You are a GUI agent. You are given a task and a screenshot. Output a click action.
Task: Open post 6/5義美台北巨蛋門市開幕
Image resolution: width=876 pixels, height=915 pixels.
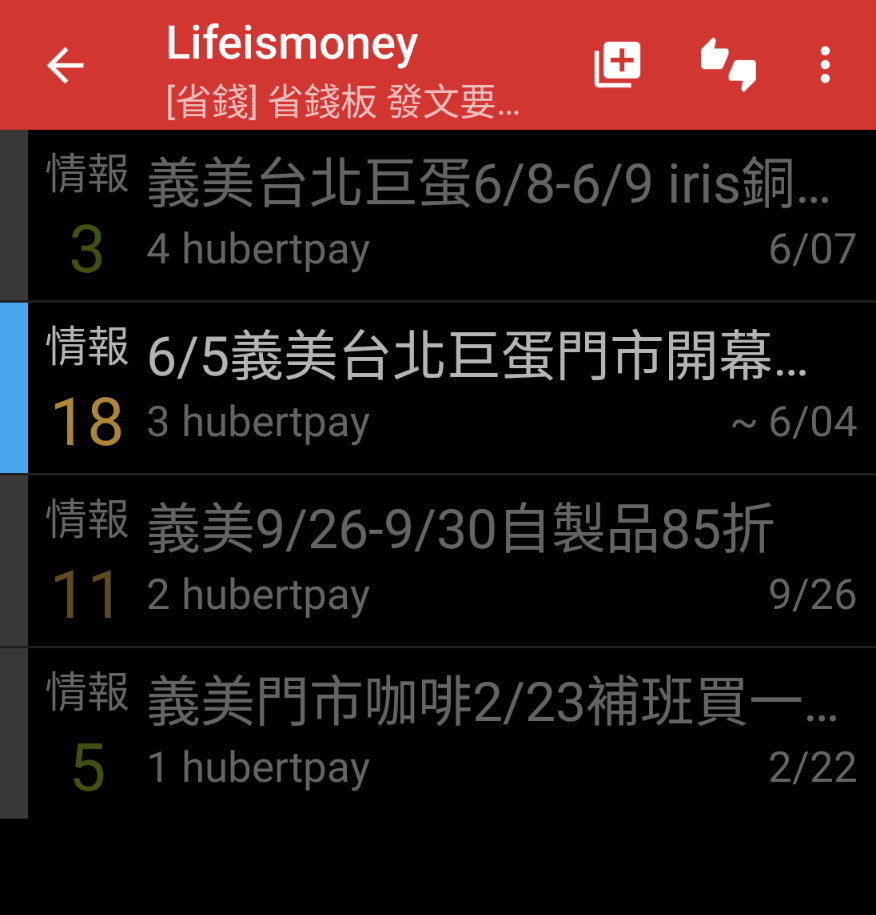[x=478, y=360]
